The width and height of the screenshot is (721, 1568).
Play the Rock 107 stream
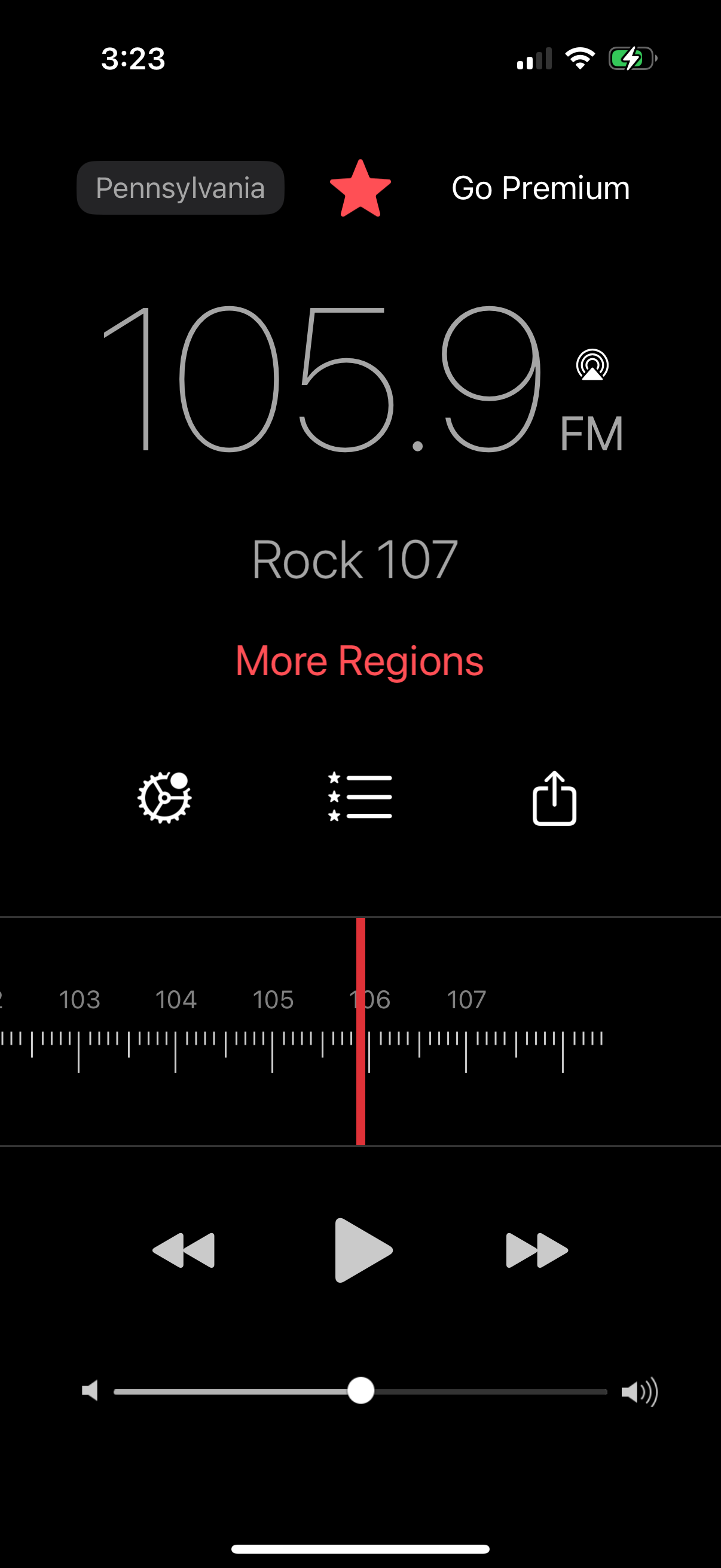(x=362, y=1250)
